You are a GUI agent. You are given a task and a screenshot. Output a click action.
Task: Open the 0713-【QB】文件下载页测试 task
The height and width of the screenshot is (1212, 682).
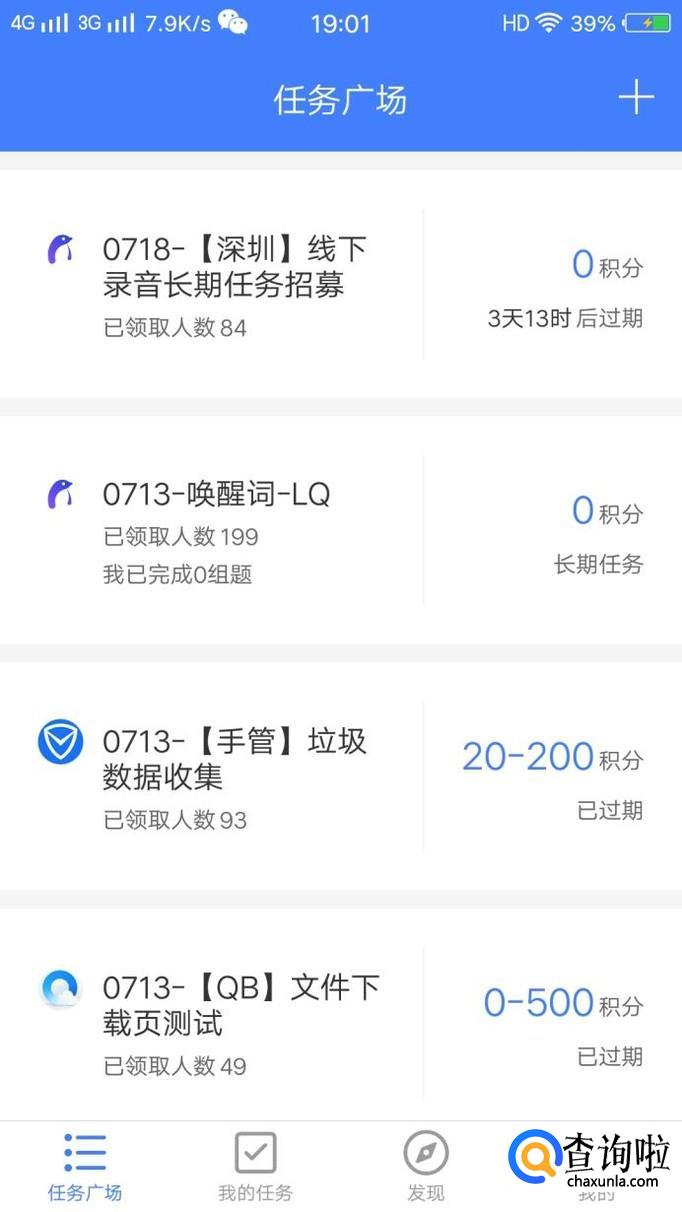coord(241,1005)
